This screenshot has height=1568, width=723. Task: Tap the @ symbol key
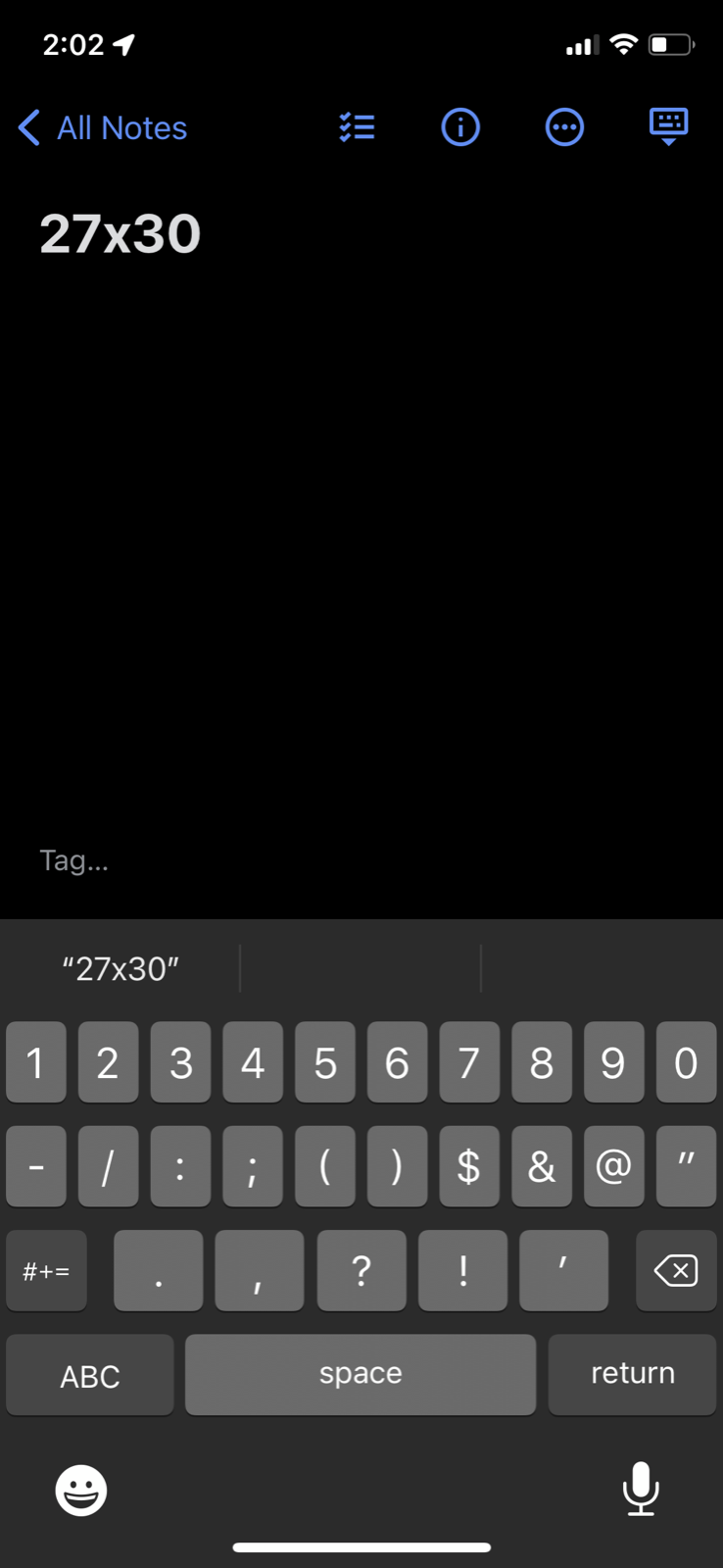(613, 1166)
